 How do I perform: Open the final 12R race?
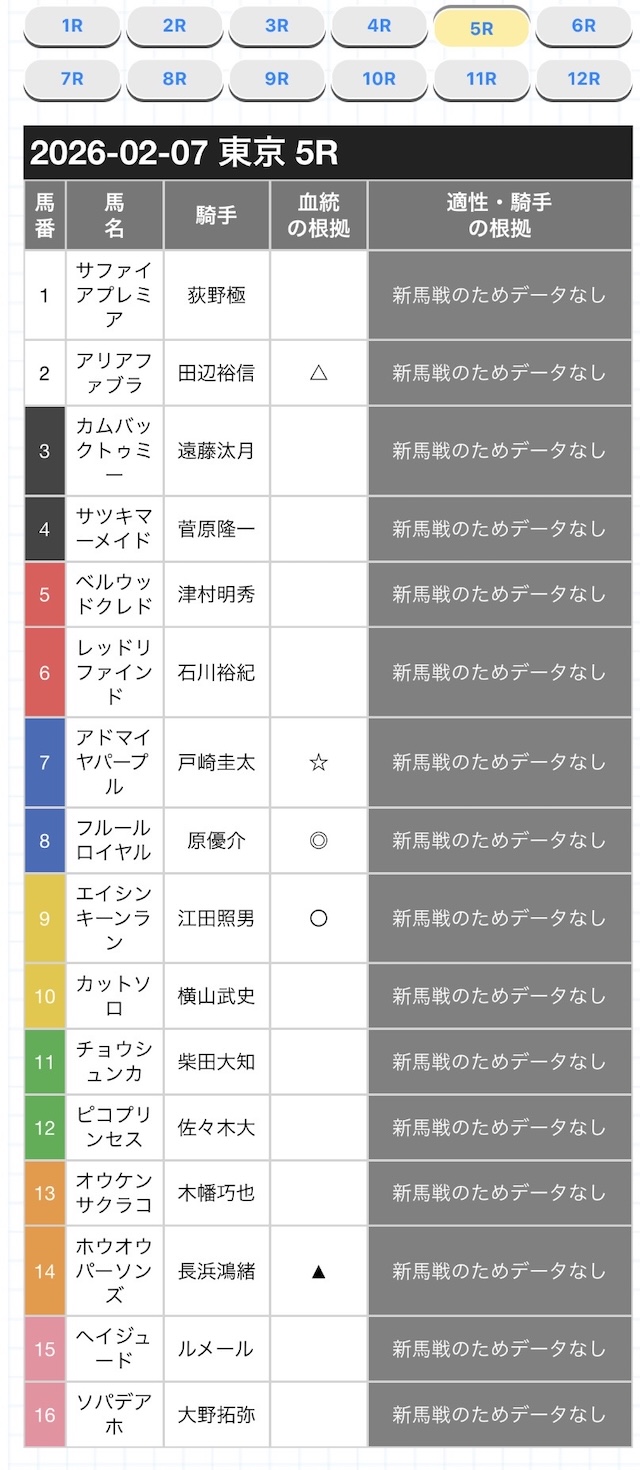point(583,79)
